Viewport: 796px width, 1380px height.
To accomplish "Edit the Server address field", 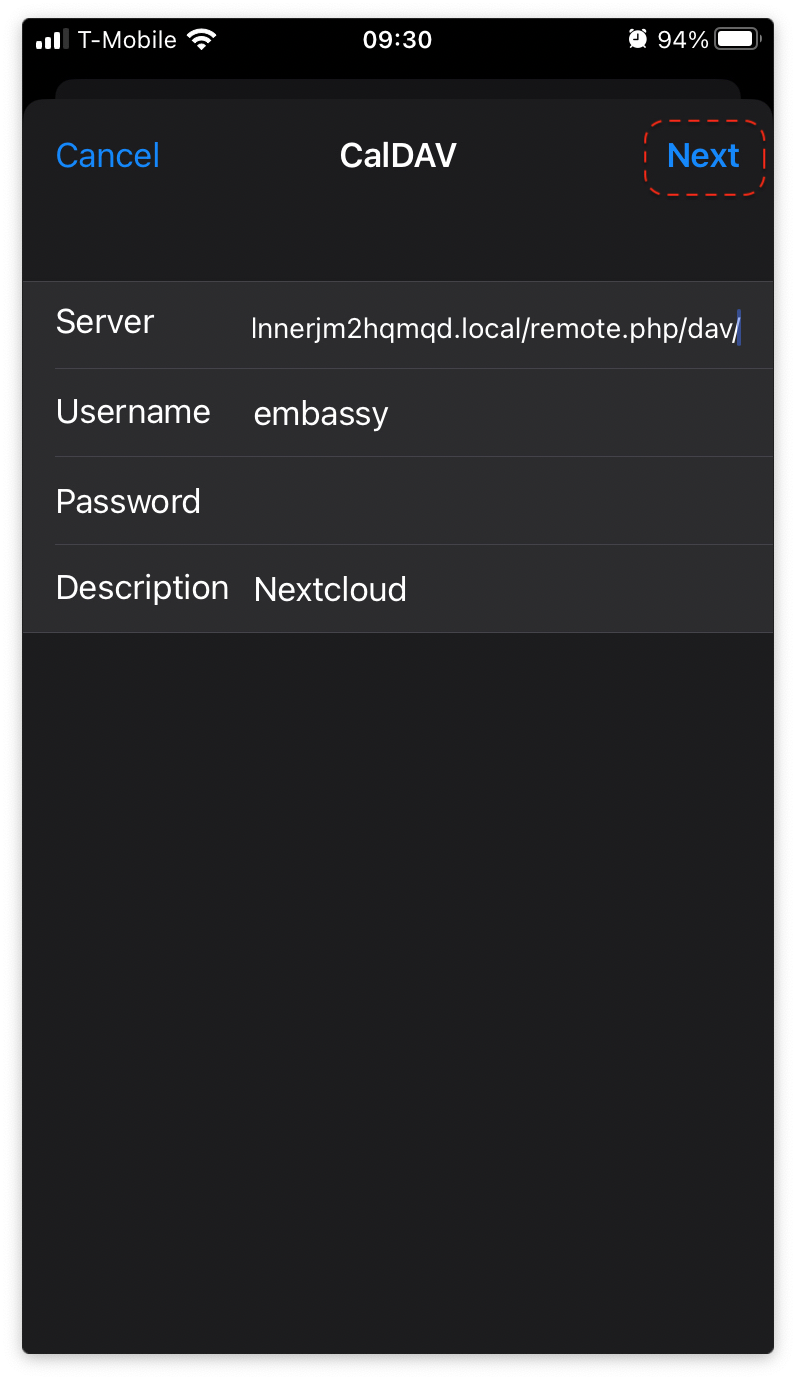I will [496, 328].
